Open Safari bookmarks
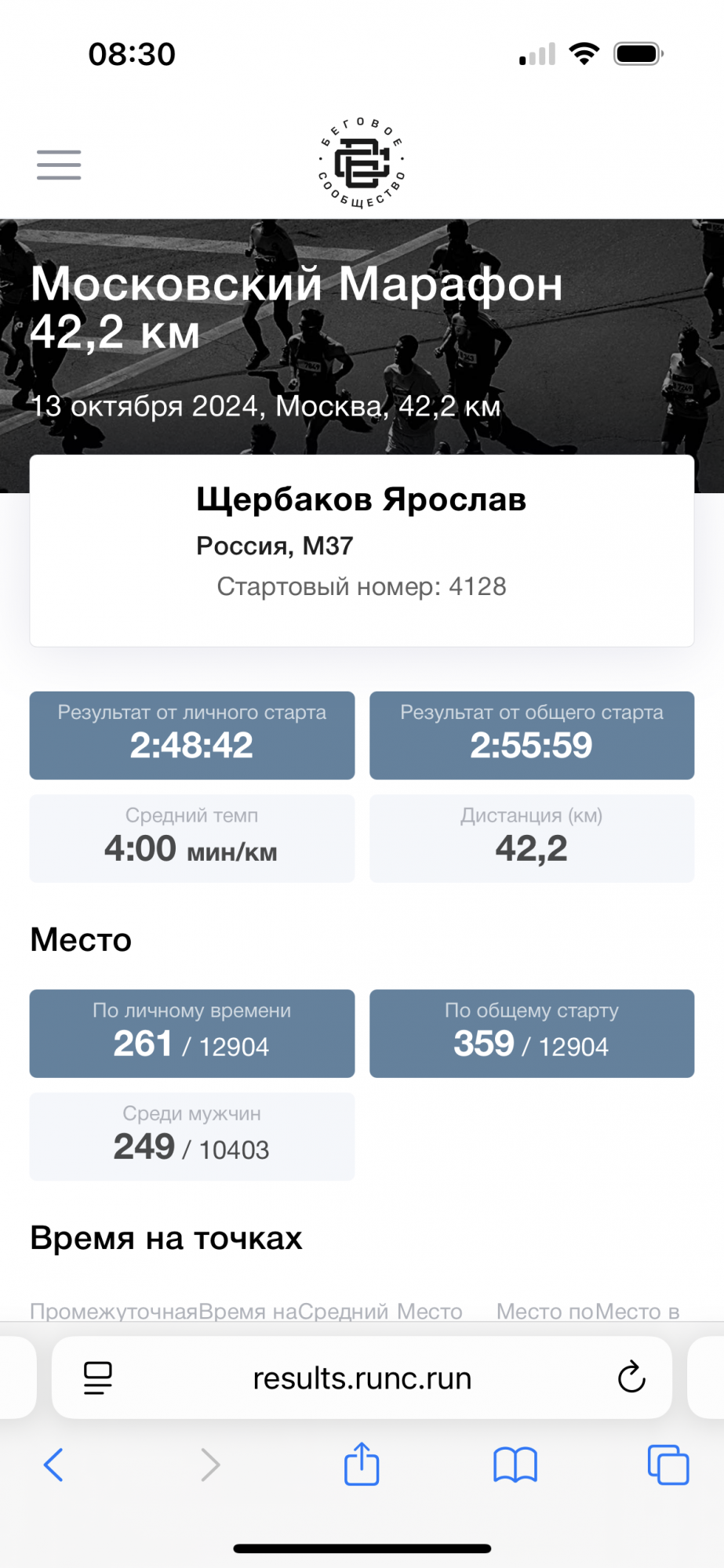The width and height of the screenshot is (724, 1568). [x=515, y=1464]
